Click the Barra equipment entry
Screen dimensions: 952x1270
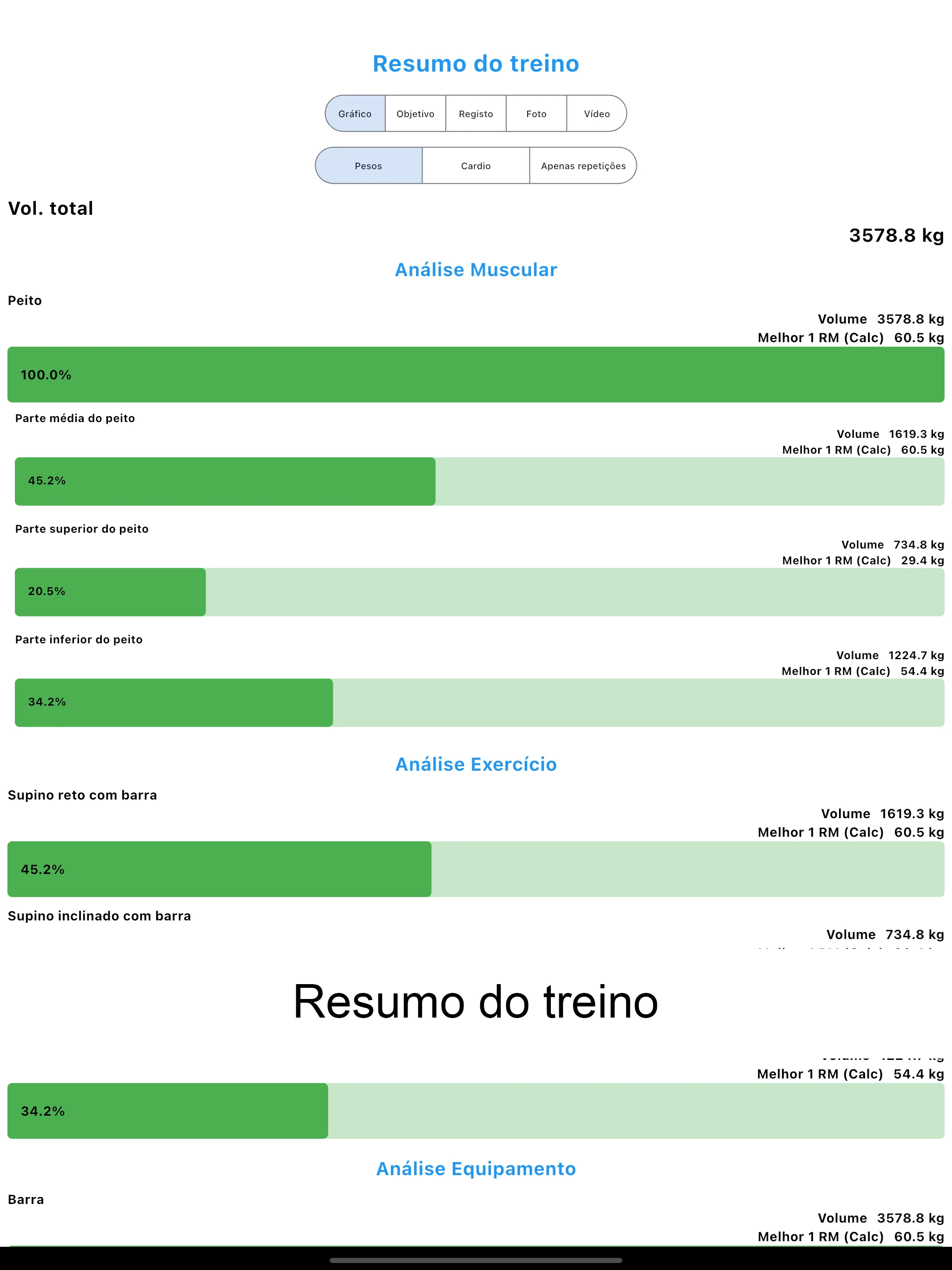point(26,1199)
